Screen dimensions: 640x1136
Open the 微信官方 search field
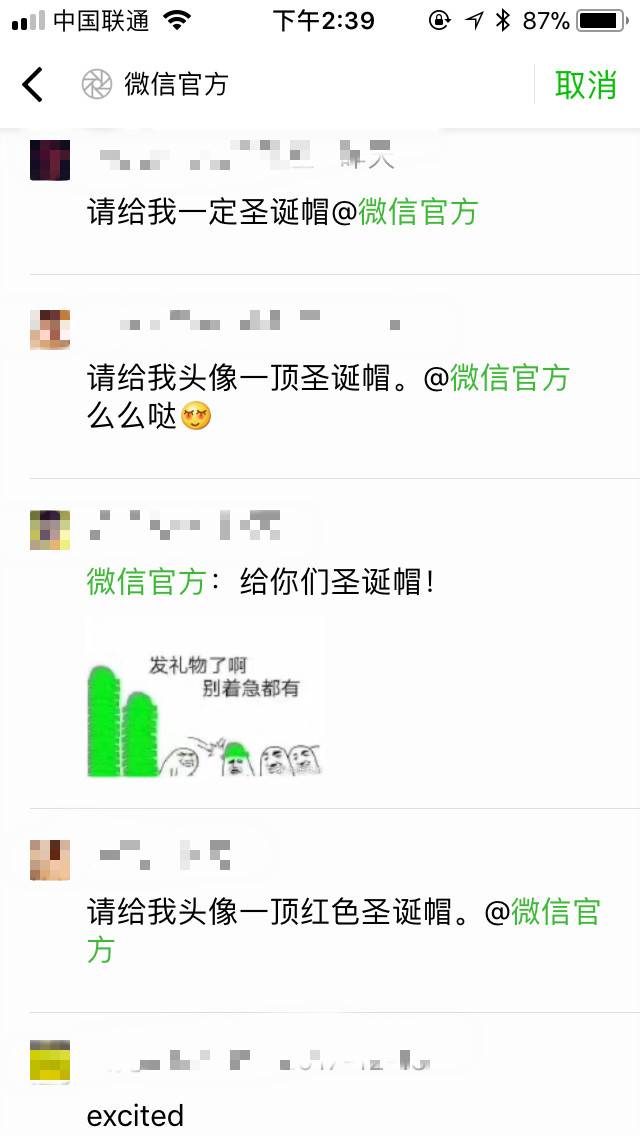point(300,85)
